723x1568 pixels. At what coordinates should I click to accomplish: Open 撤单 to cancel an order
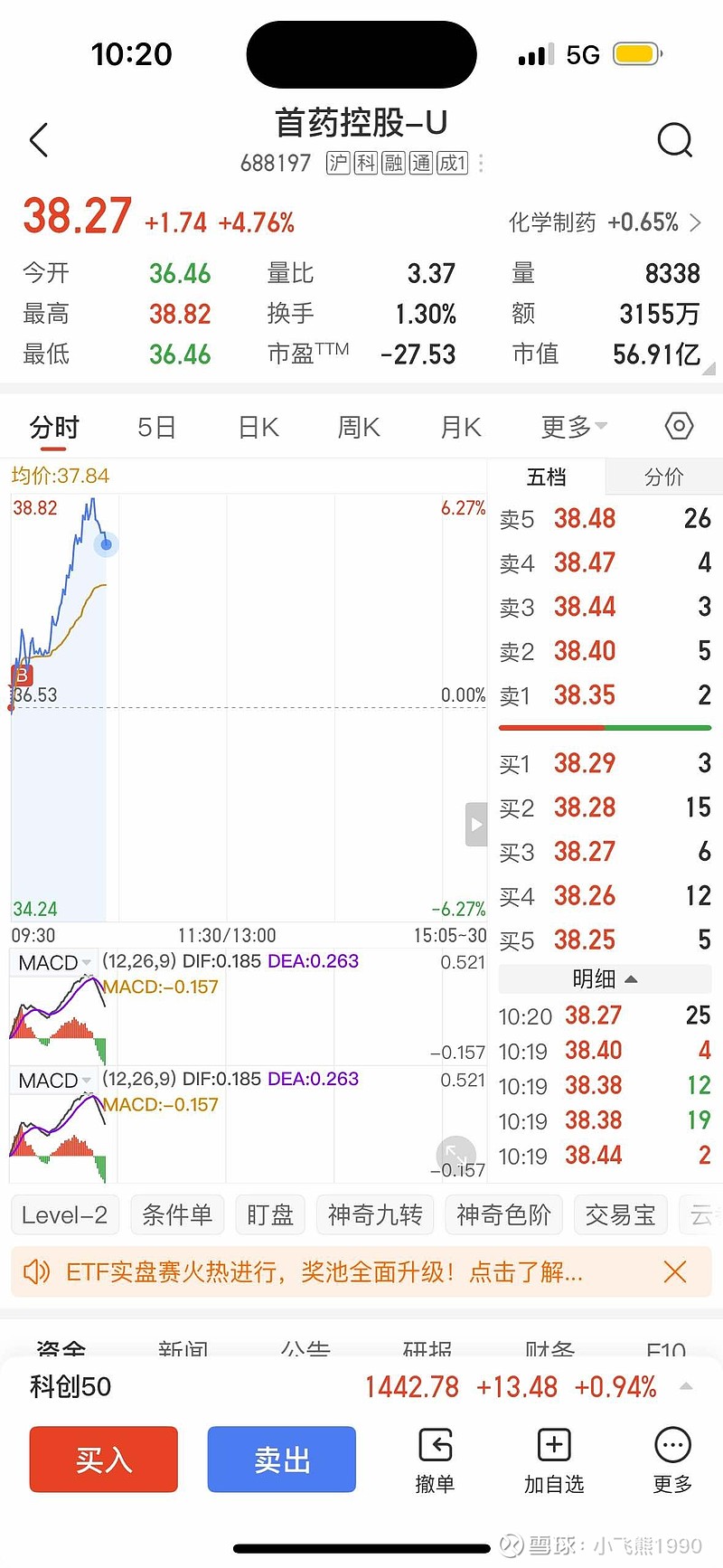[x=435, y=1460]
